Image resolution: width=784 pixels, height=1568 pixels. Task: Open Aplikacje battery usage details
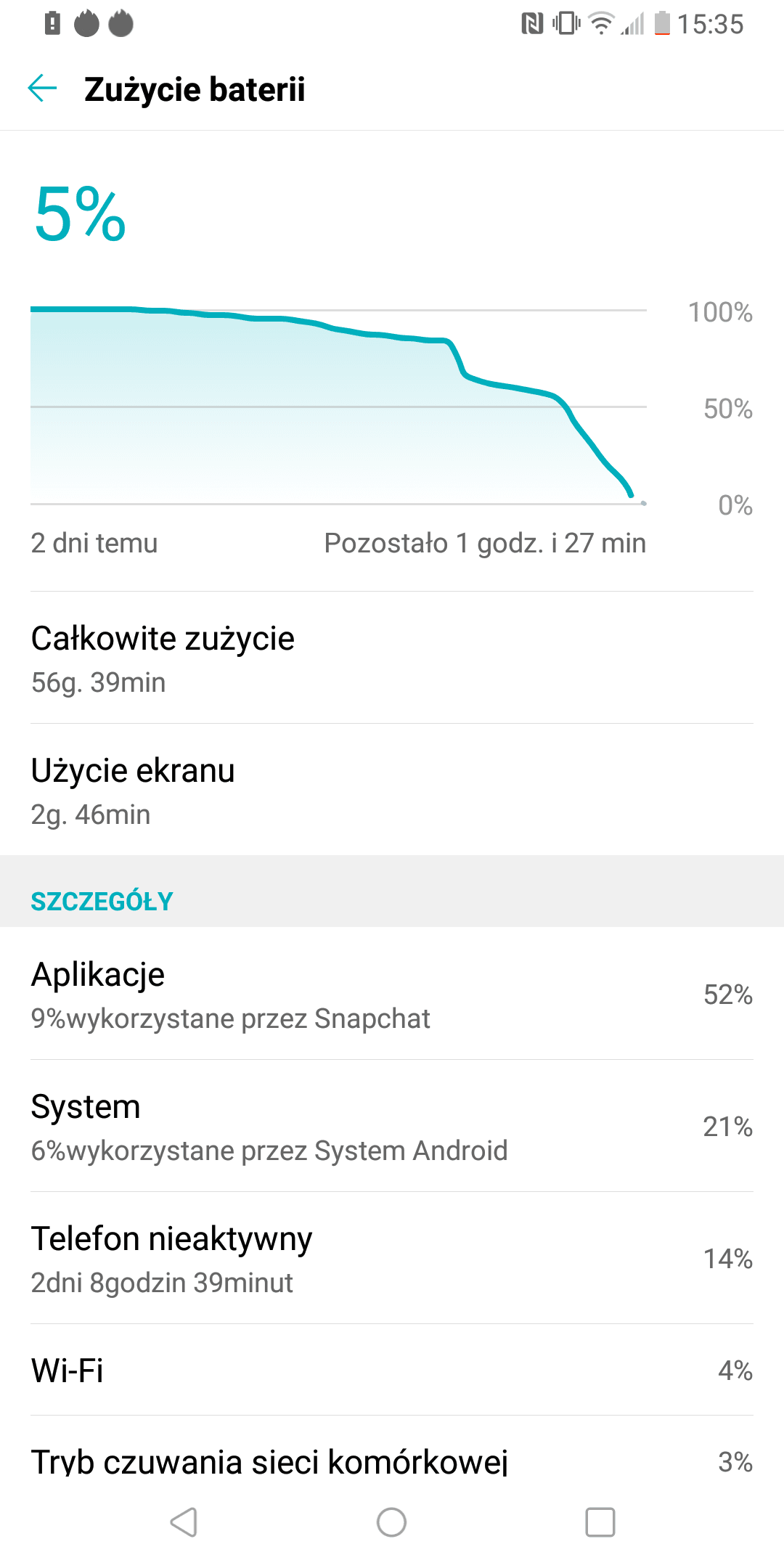(x=392, y=994)
